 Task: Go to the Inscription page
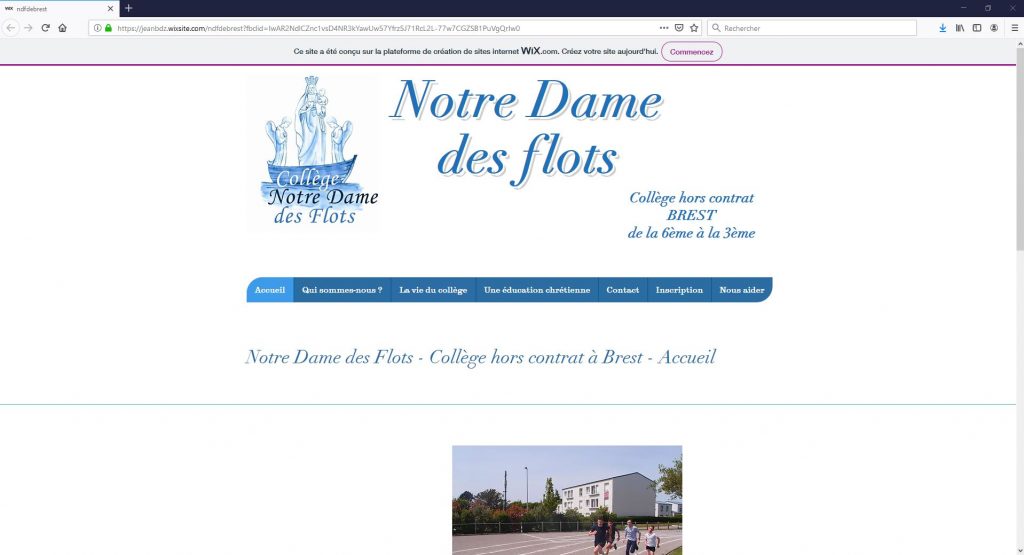(679, 290)
